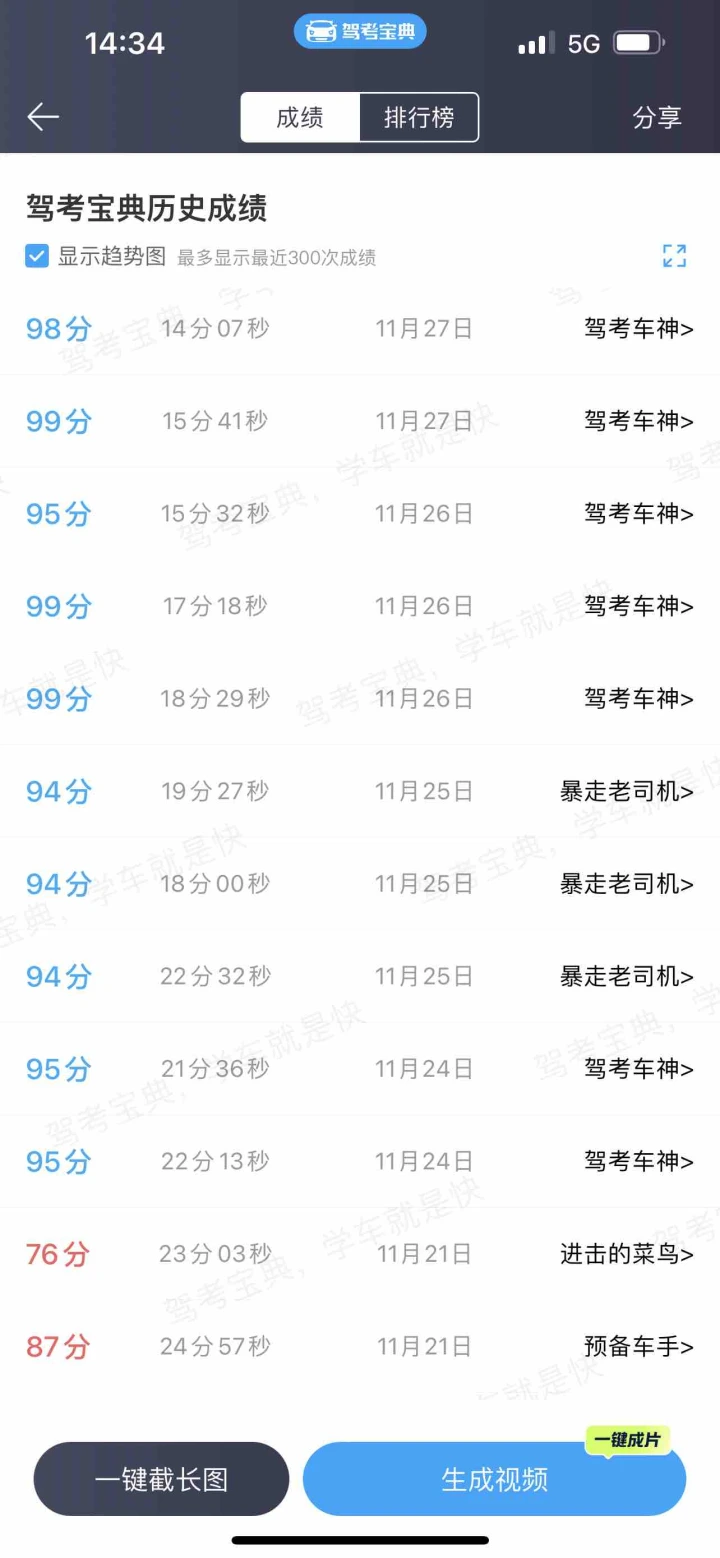Open the 18分00秒 exam record

pyautogui.click(x=360, y=883)
